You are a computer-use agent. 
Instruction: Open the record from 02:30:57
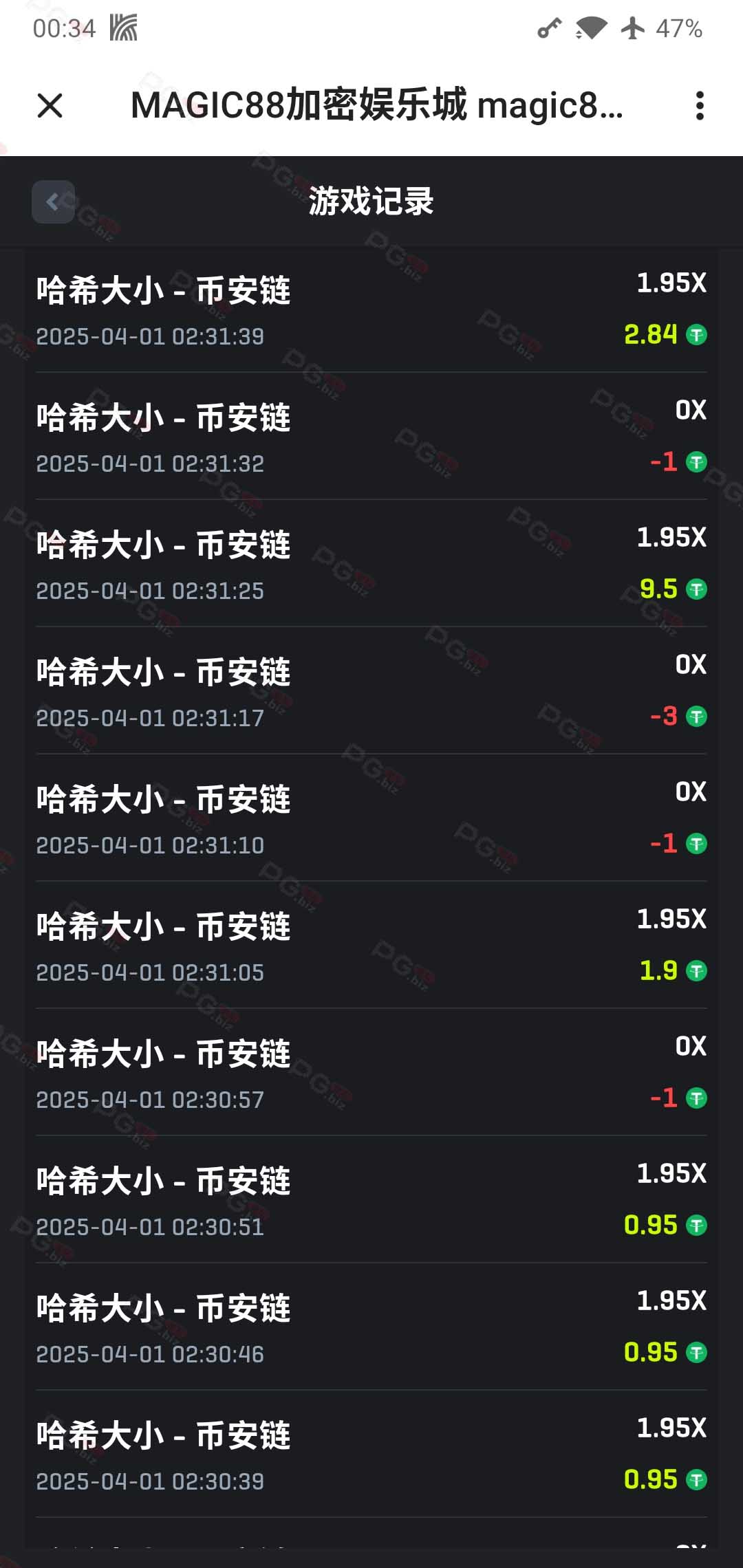(371, 1072)
